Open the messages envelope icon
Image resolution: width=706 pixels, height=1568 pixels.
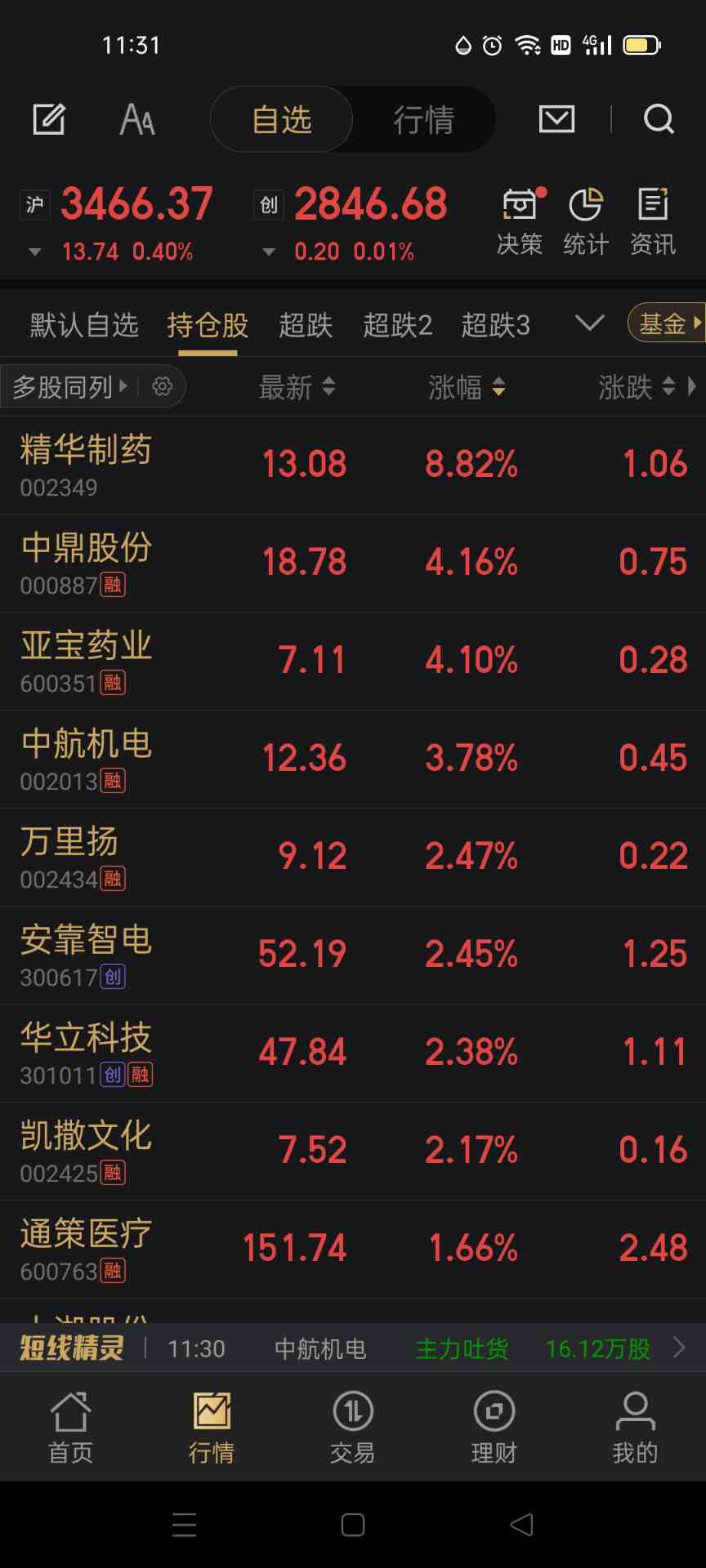tap(556, 119)
